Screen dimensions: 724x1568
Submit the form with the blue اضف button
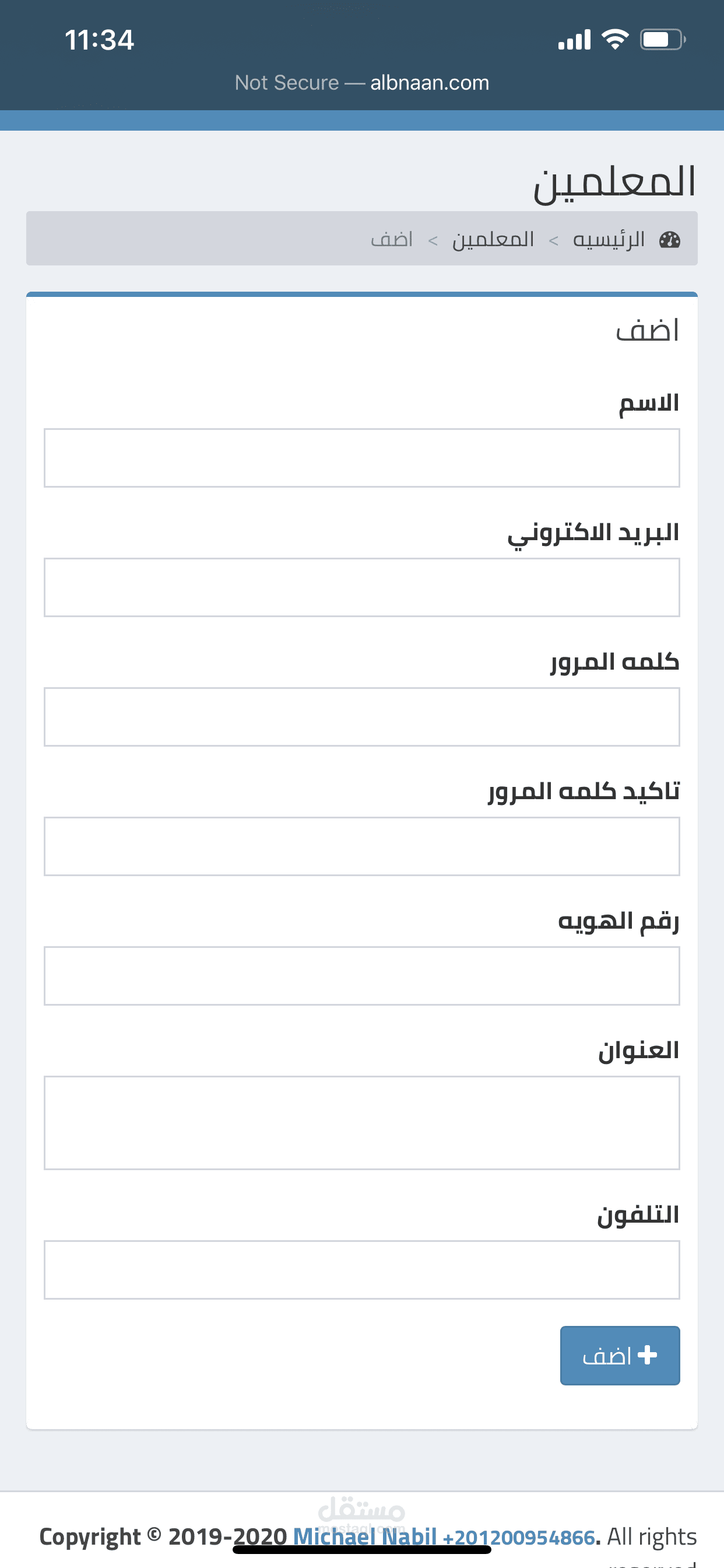[620, 1356]
